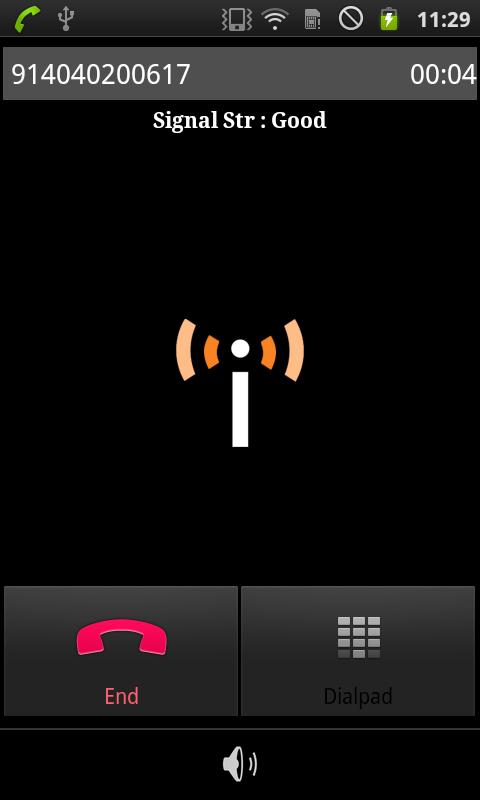Open the Dialpad
The image size is (480, 800).
[358, 651]
